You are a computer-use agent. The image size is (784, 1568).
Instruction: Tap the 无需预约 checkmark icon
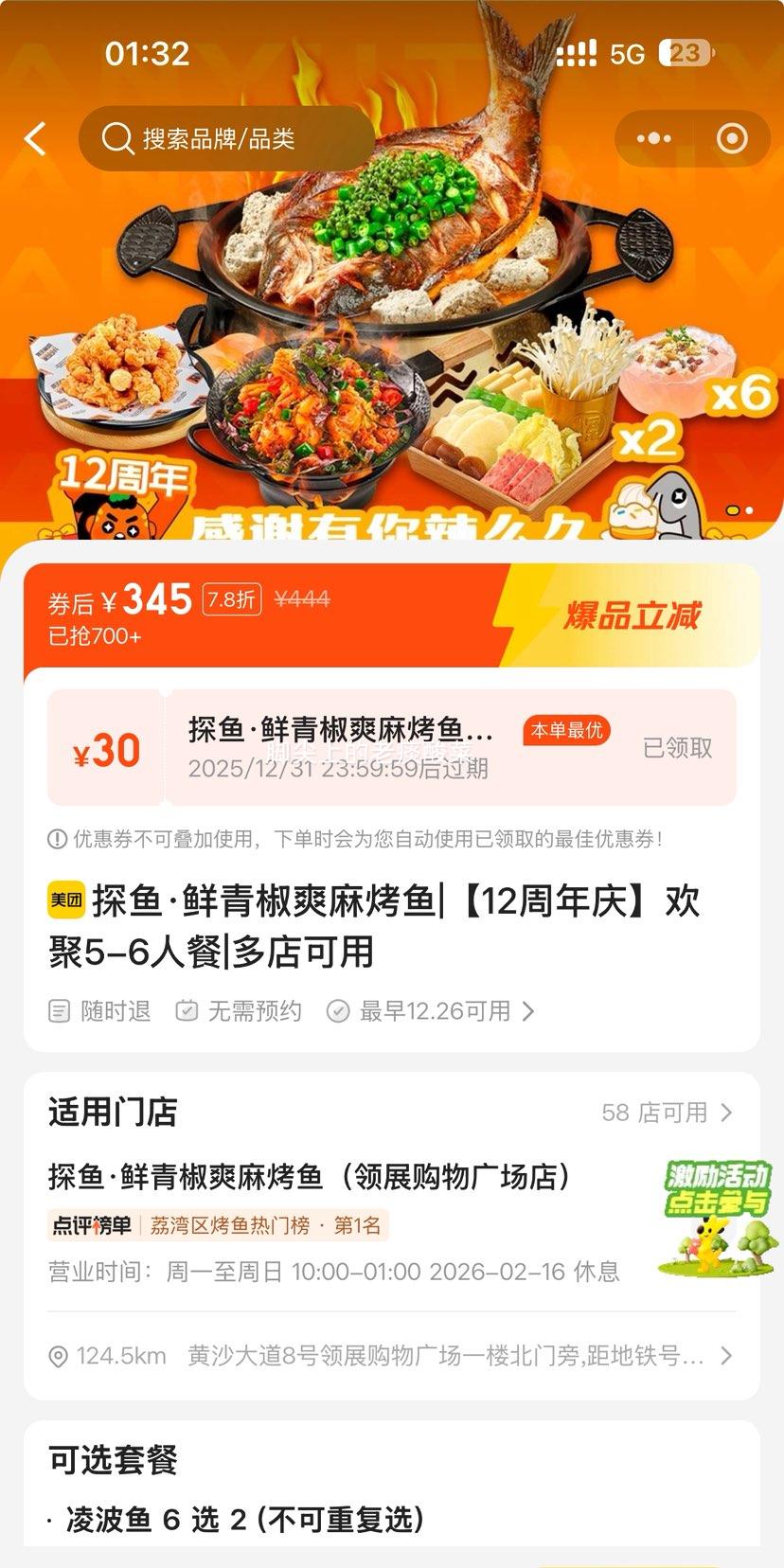click(187, 1010)
